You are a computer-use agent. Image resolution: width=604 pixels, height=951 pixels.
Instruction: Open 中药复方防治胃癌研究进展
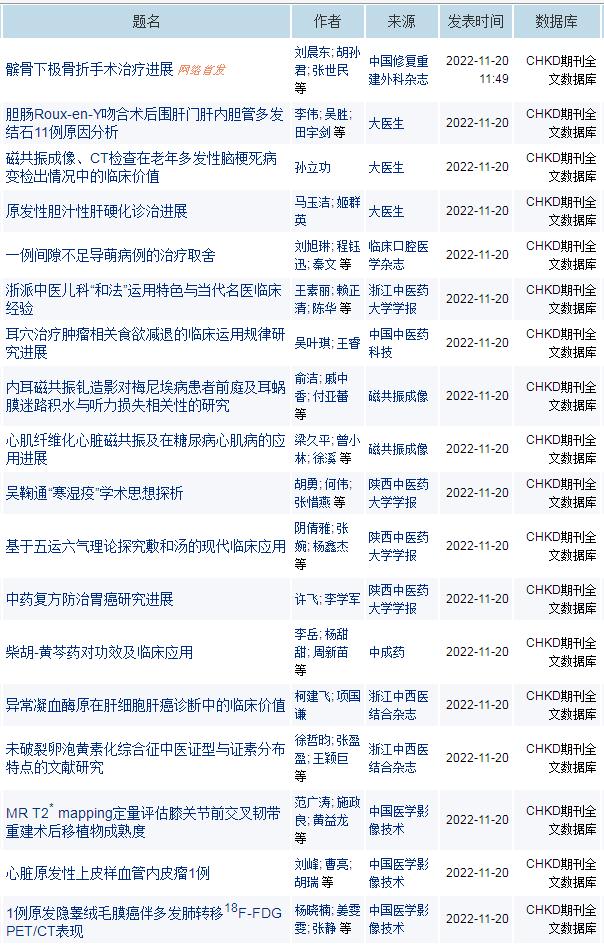pos(89,599)
